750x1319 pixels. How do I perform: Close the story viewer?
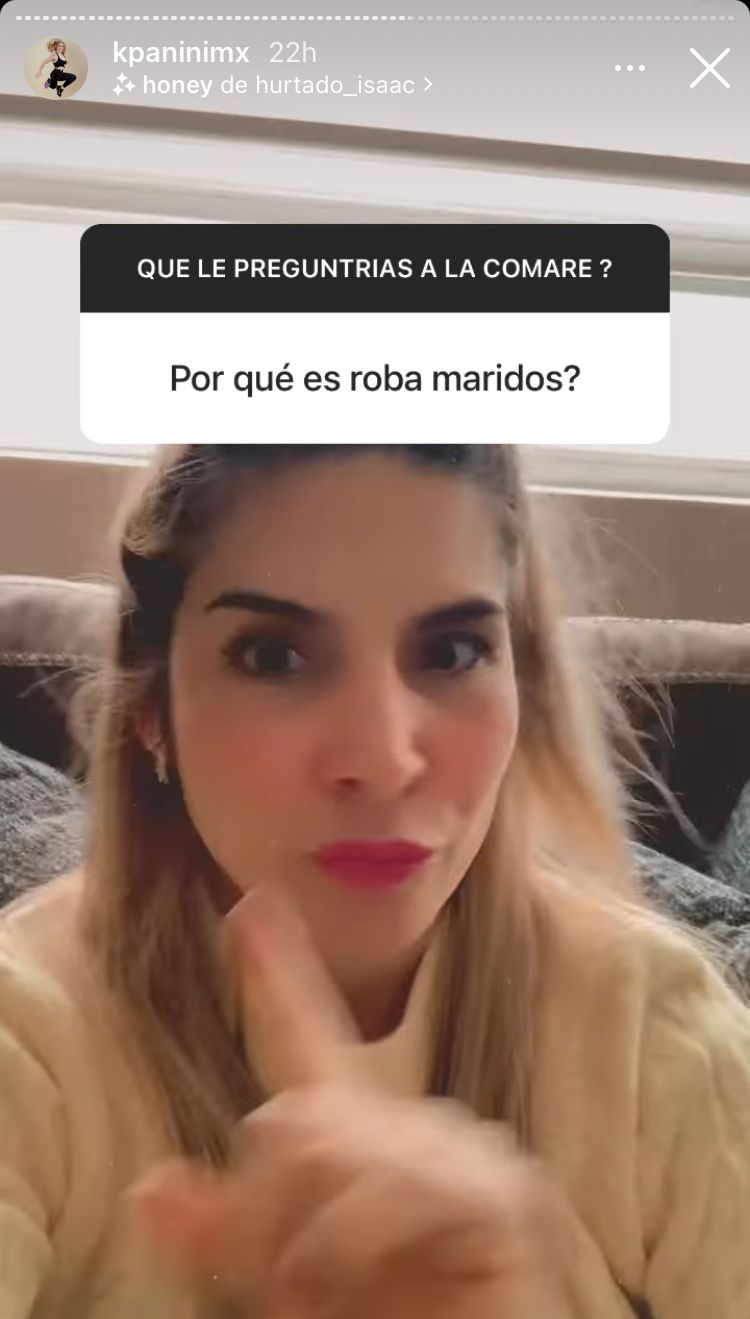(709, 68)
